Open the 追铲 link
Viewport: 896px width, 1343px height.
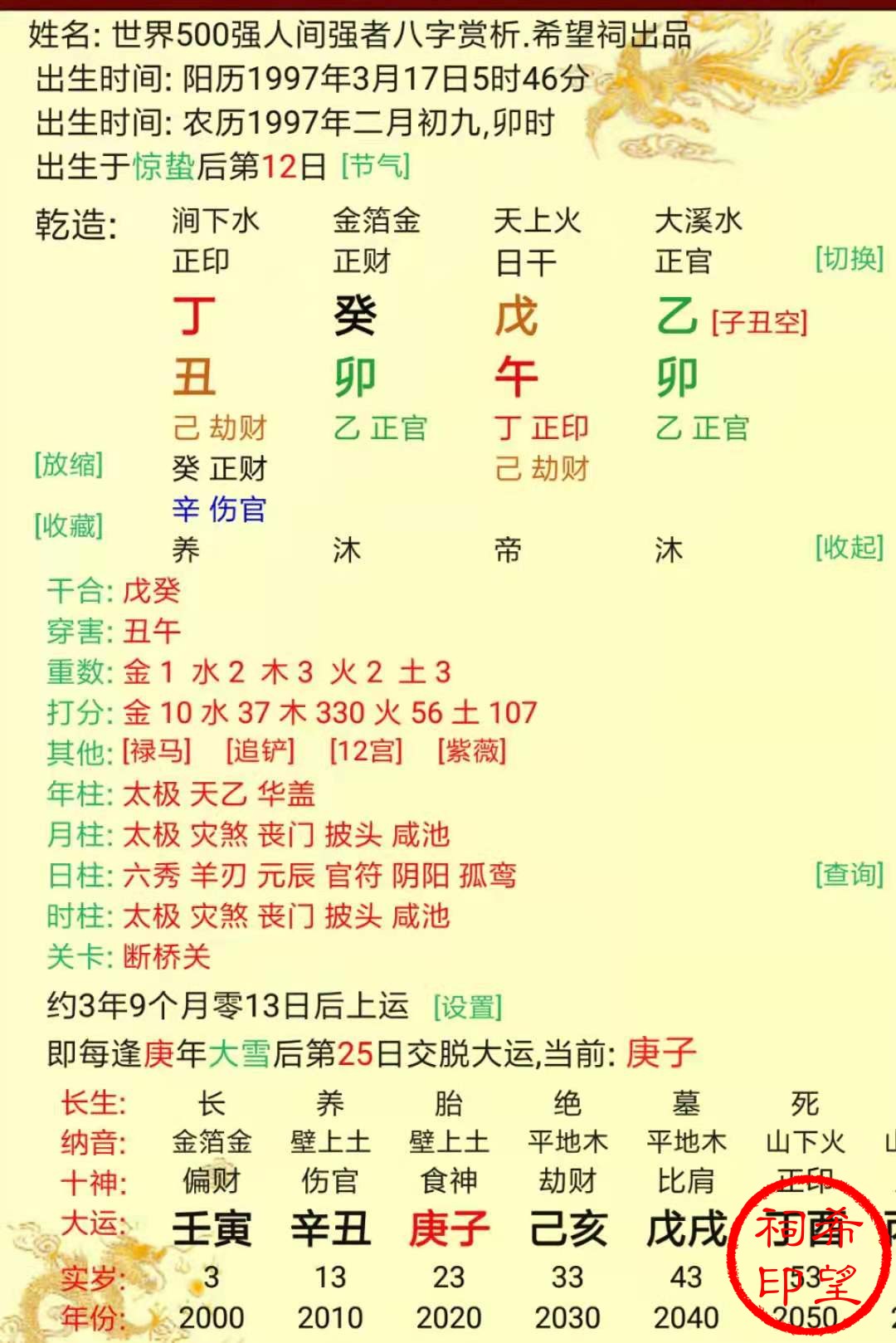pyautogui.click(x=261, y=752)
